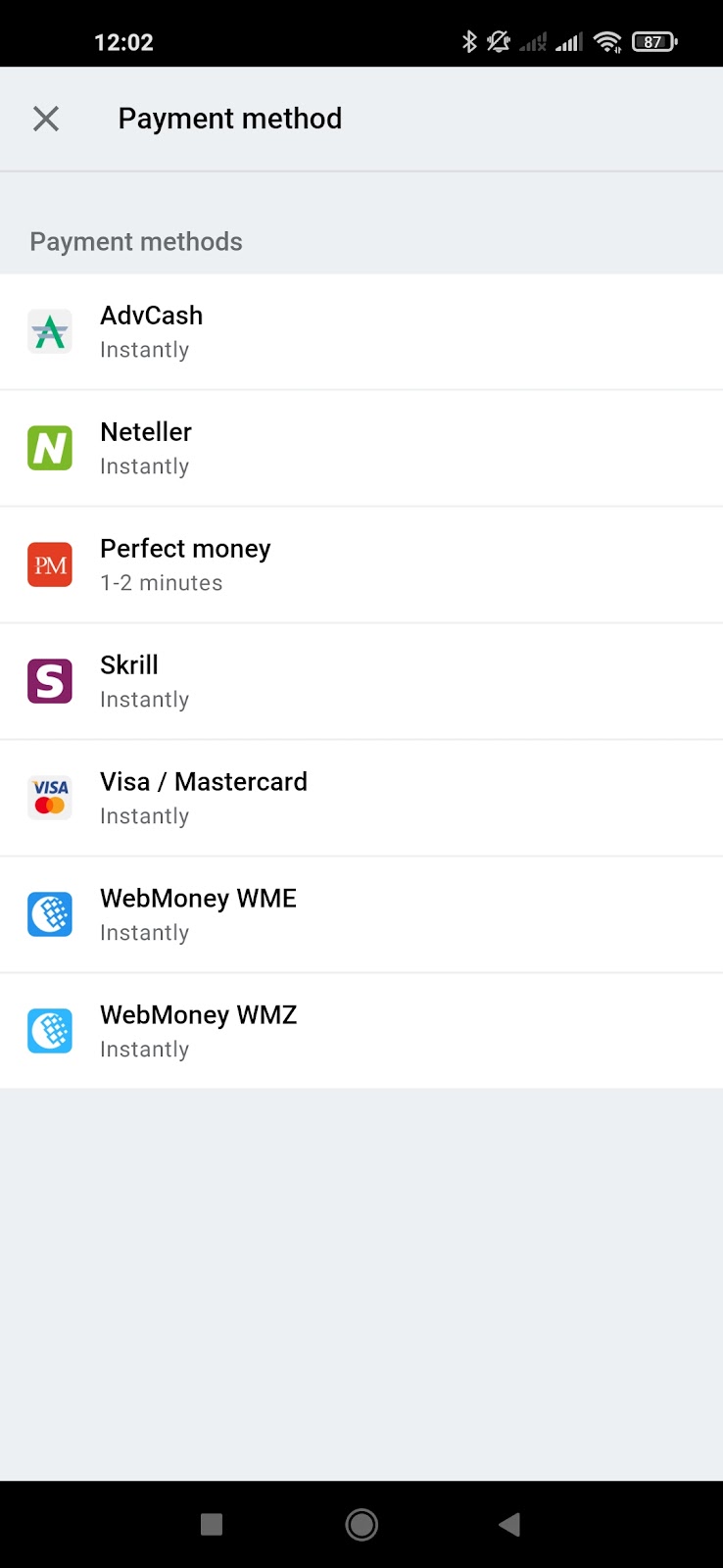
Task: Choose Neteller payment option
Action: click(361, 449)
